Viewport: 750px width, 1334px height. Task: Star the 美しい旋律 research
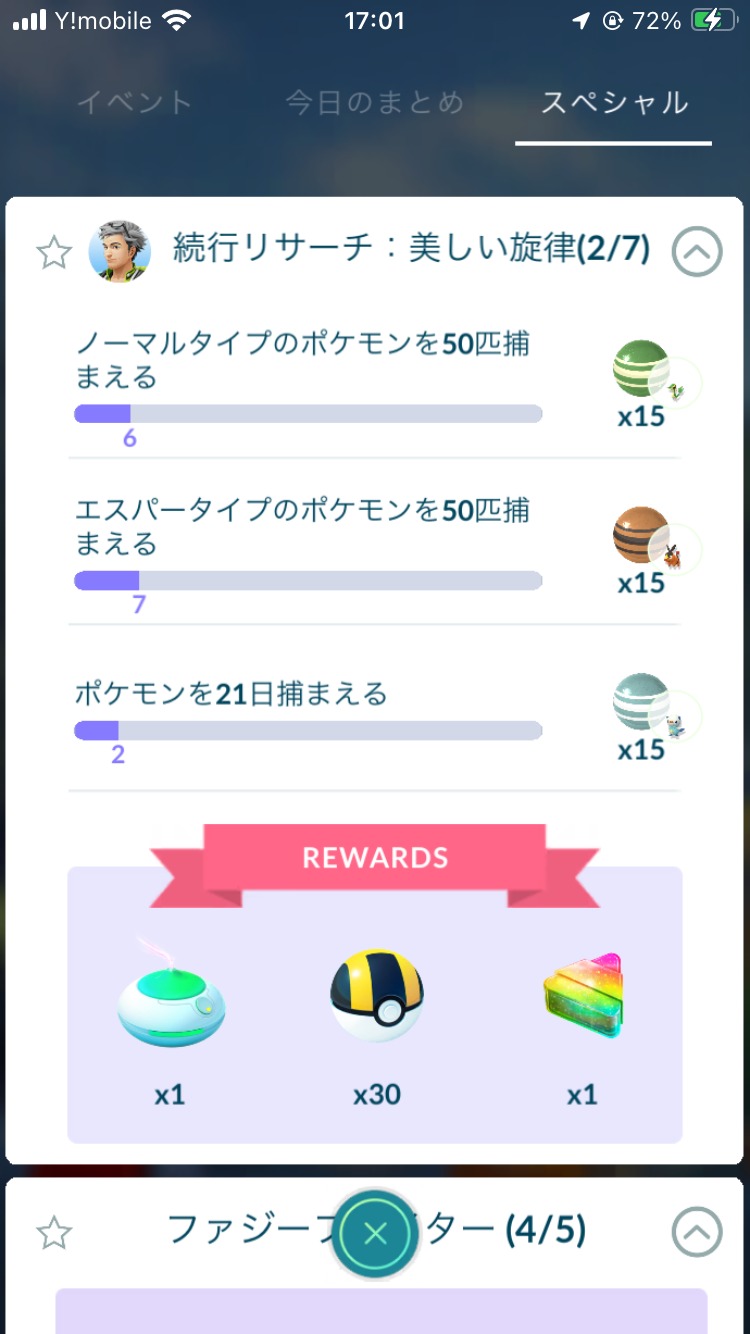(54, 252)
